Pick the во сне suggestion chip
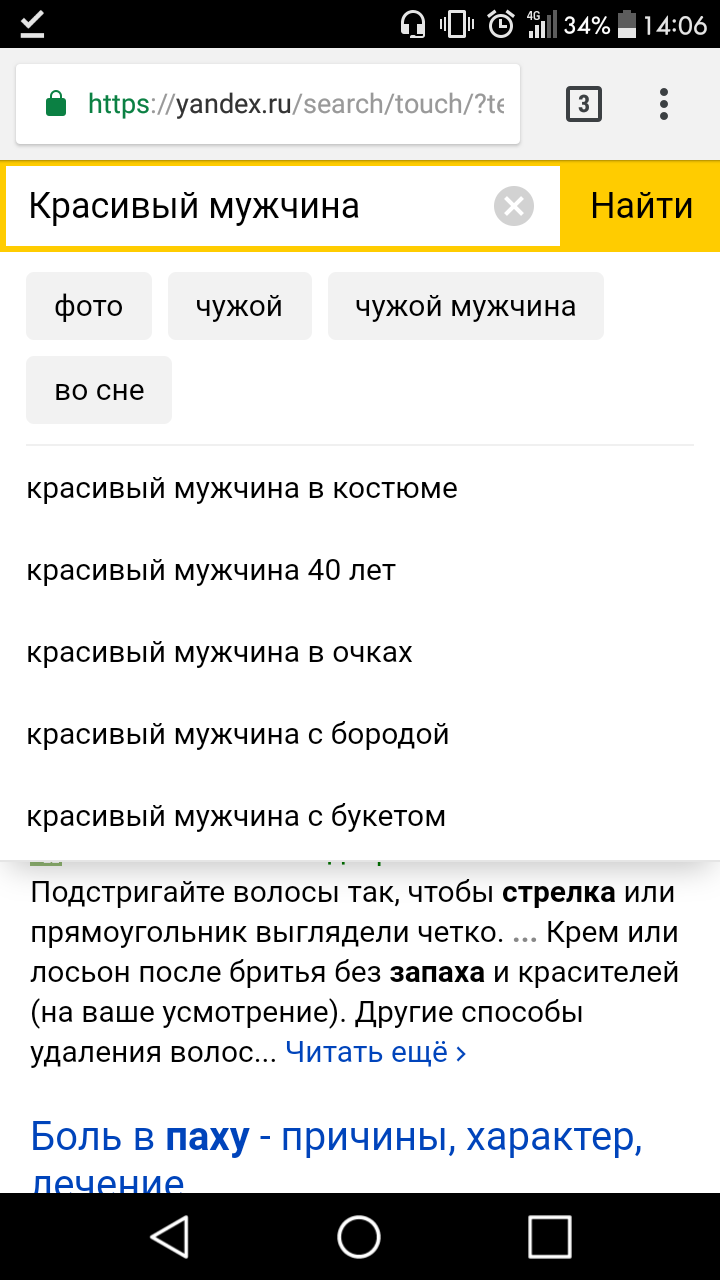This screenshot has height=1280, width=720. [x=99, y=390]
